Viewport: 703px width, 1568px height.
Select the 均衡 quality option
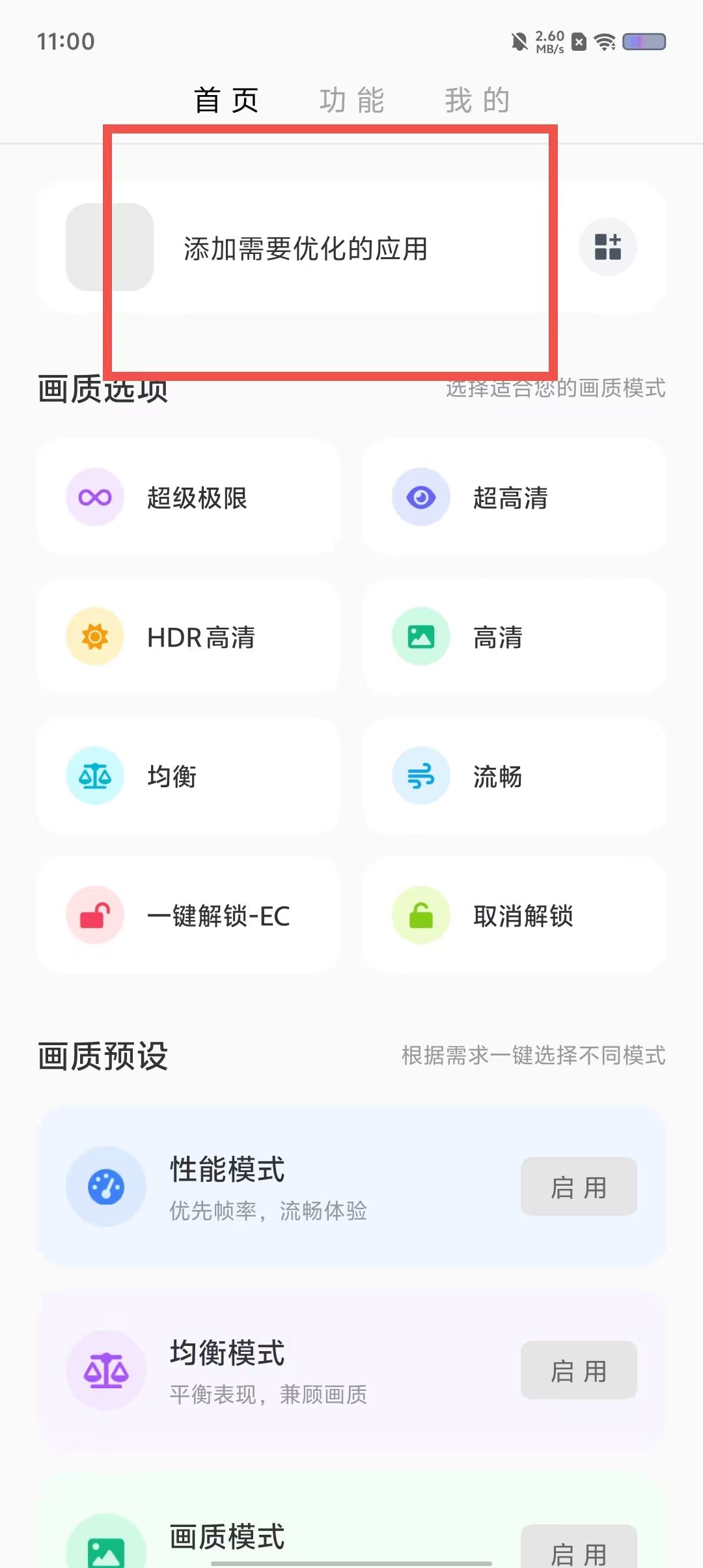pos(188,776)
